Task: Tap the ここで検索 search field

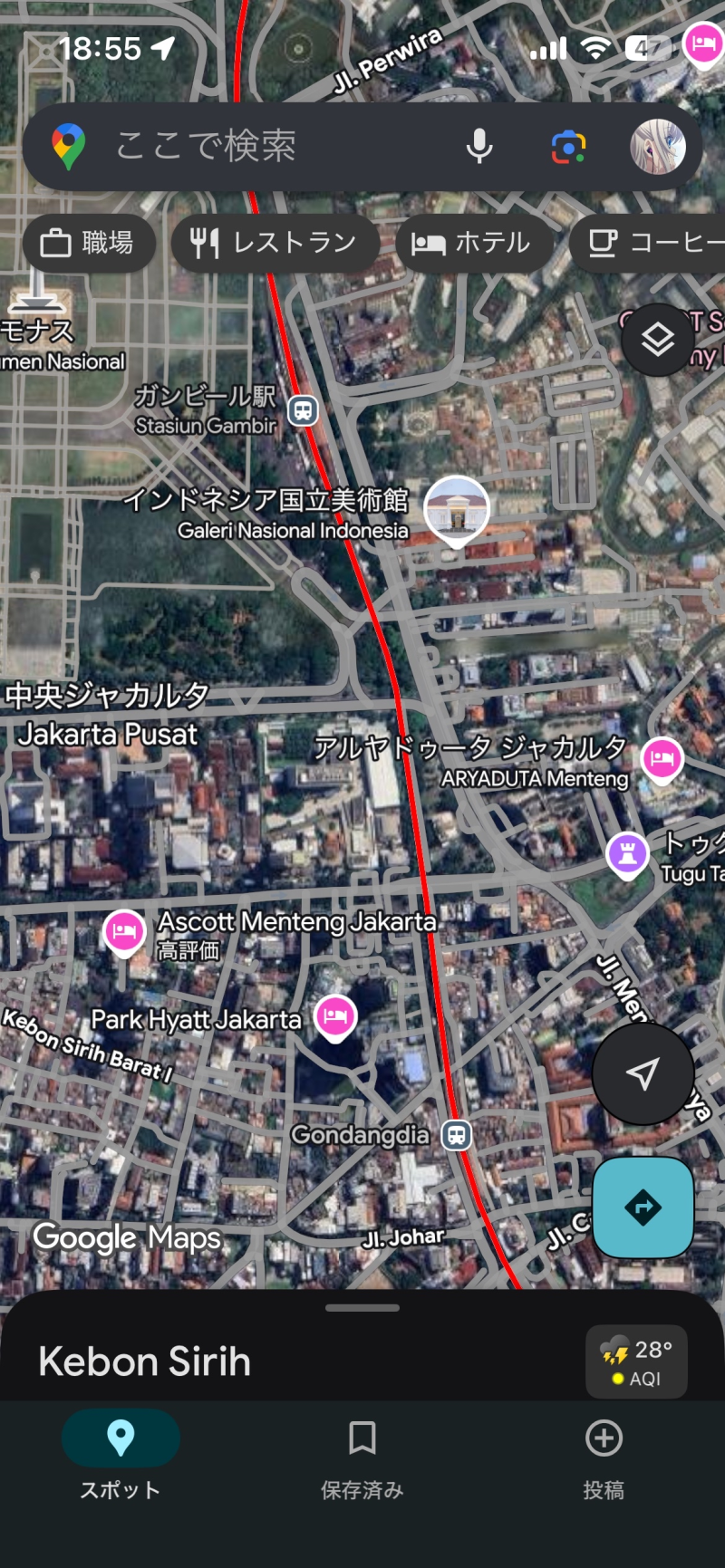Action: point(272,146)
